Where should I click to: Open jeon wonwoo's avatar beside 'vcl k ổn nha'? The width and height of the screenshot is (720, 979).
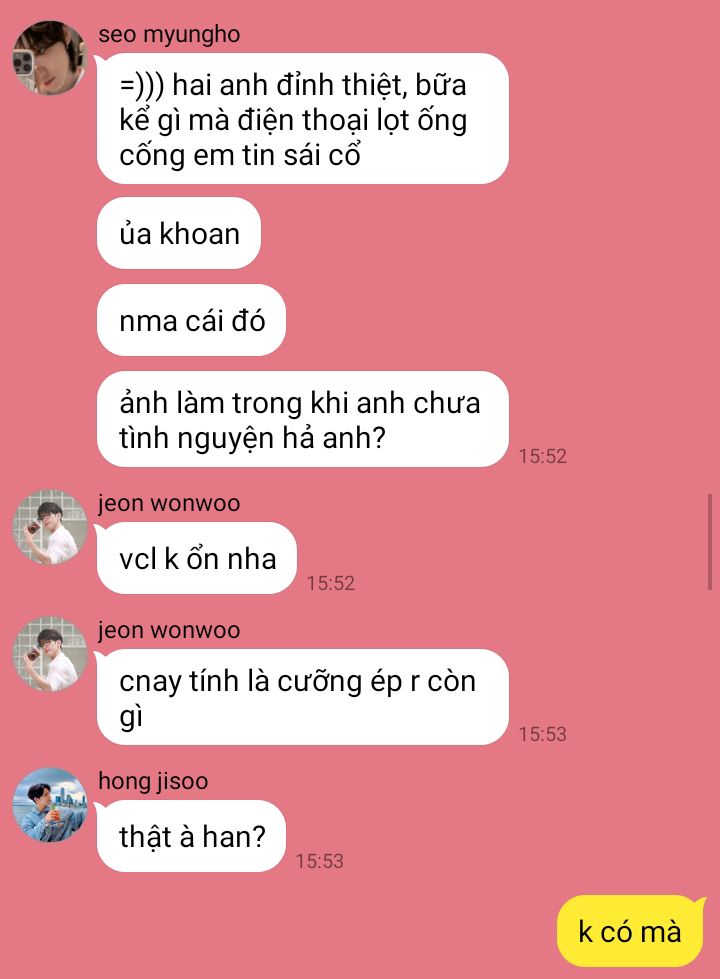point(49,528)
